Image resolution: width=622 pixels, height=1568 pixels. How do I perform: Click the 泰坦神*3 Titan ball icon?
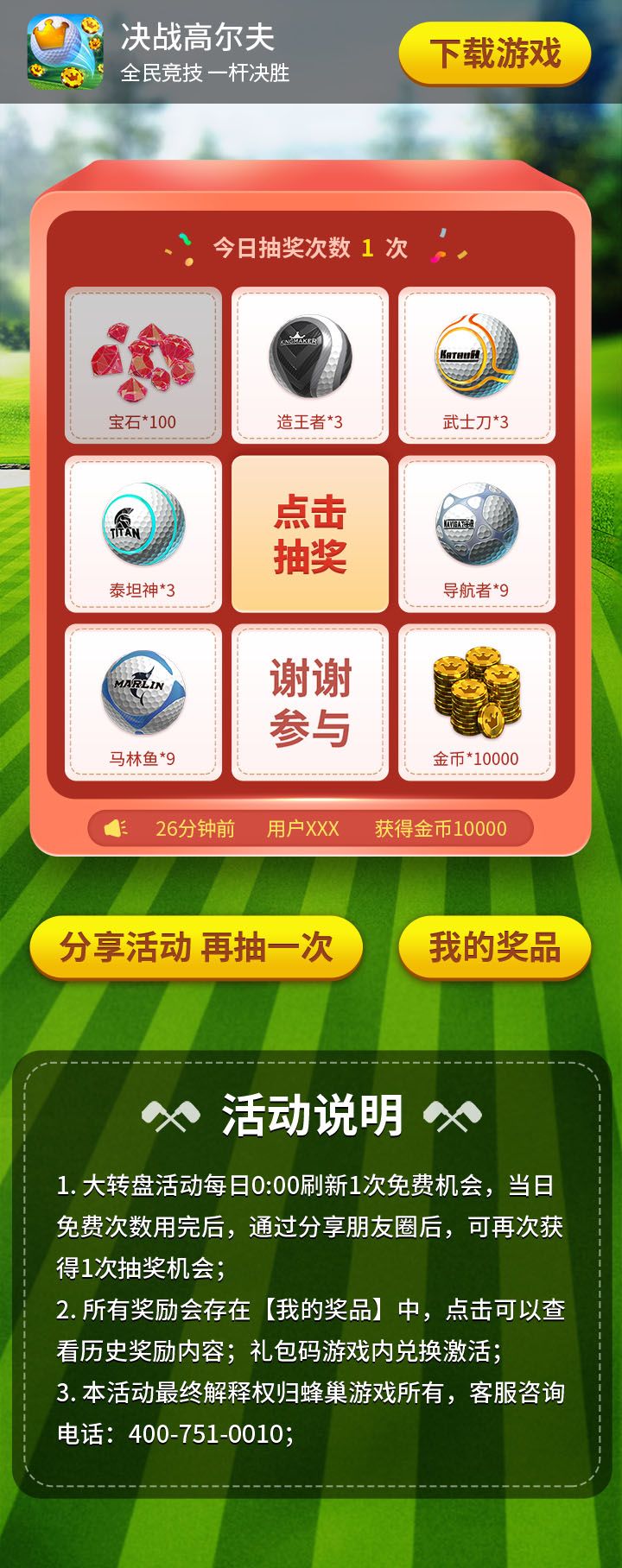tap(143, 525)
